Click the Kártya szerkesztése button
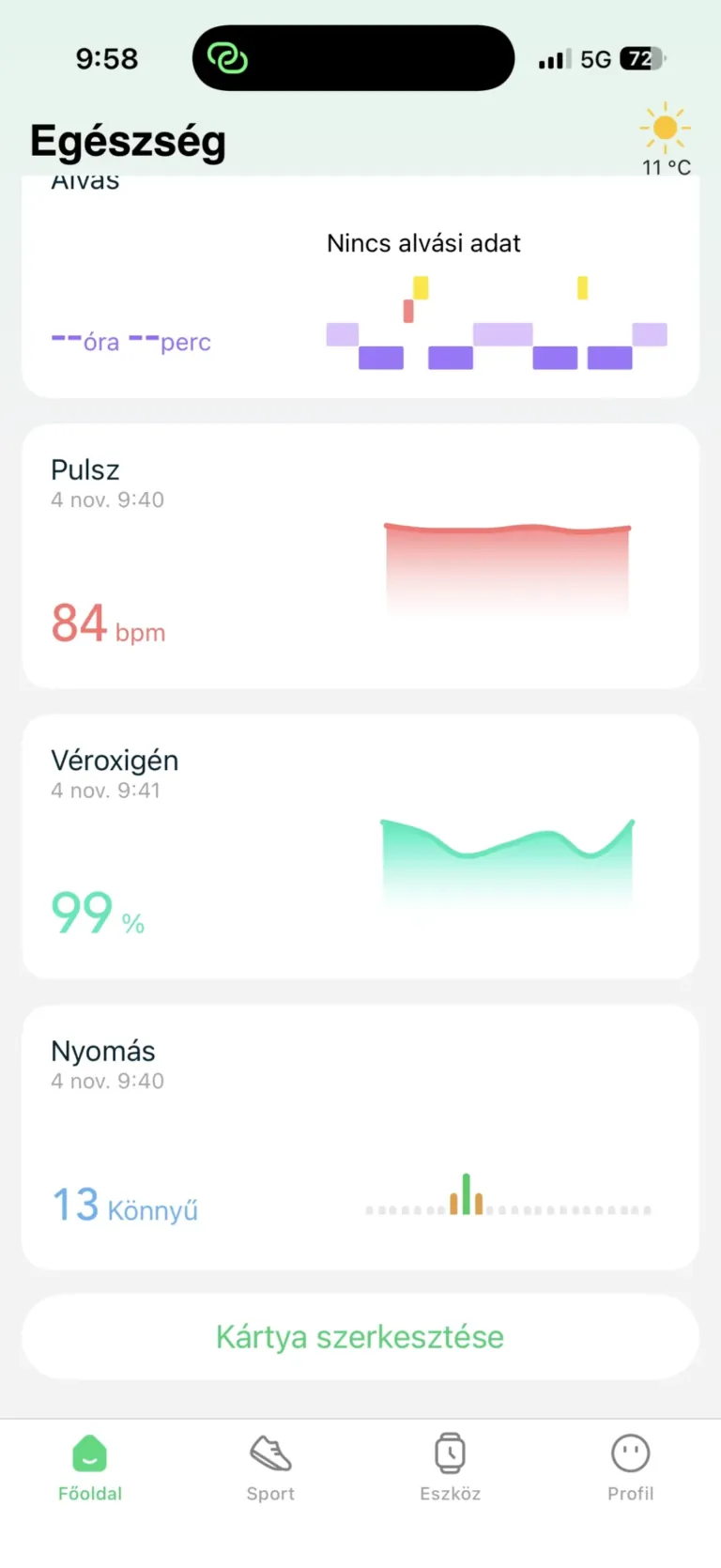This screenshot has width=721, height=1568. point(360,1337)
